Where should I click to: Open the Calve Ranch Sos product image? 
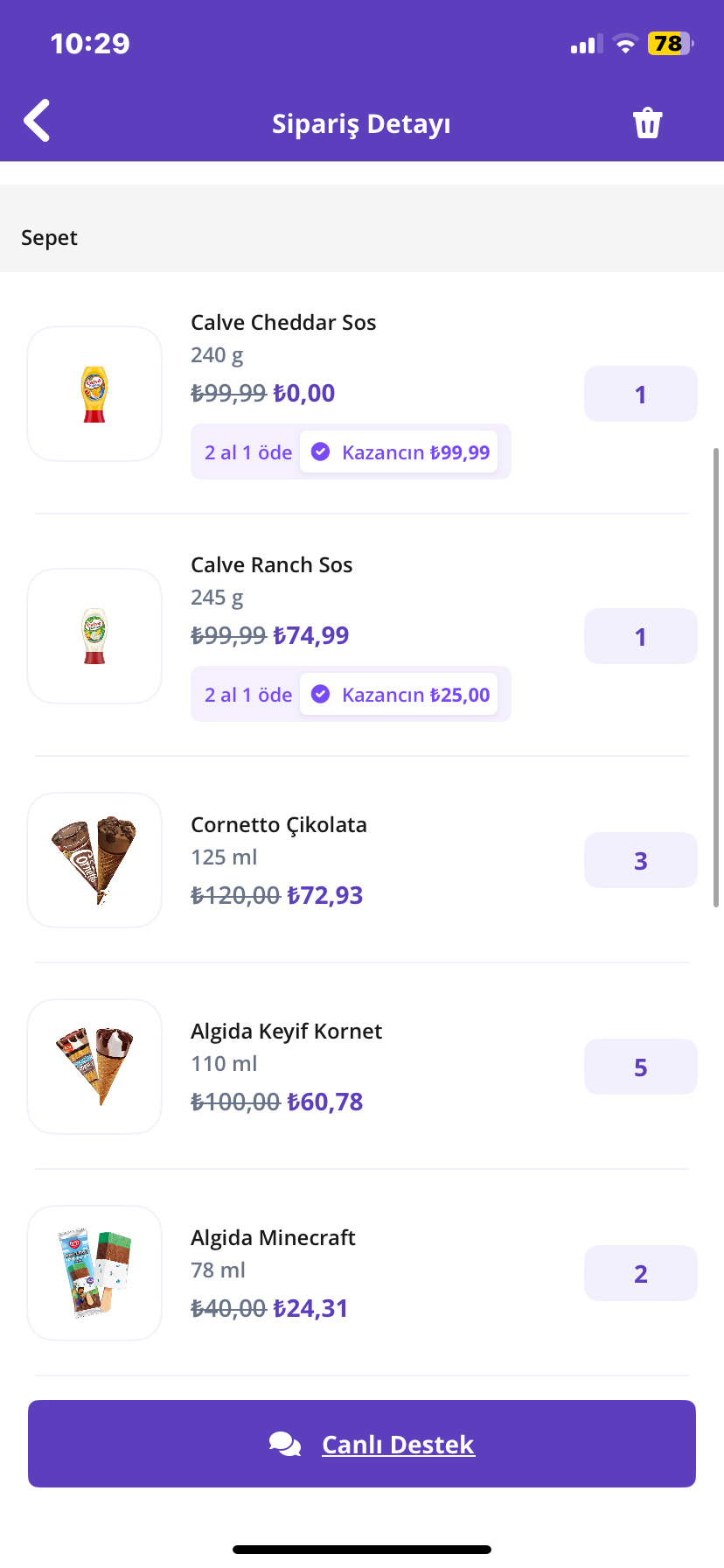pyautogui.click(x=94, y=636)
